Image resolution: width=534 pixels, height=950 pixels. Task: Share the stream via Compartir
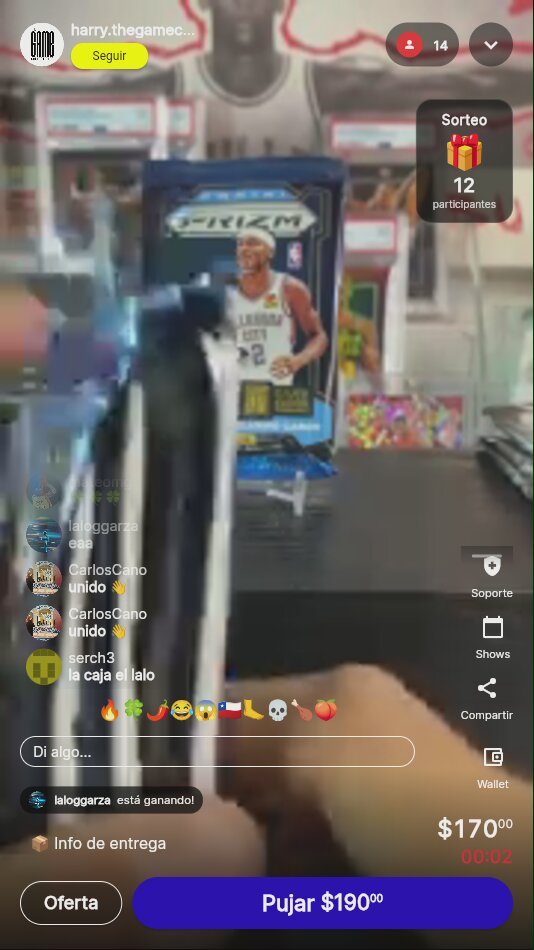(487, 699)
